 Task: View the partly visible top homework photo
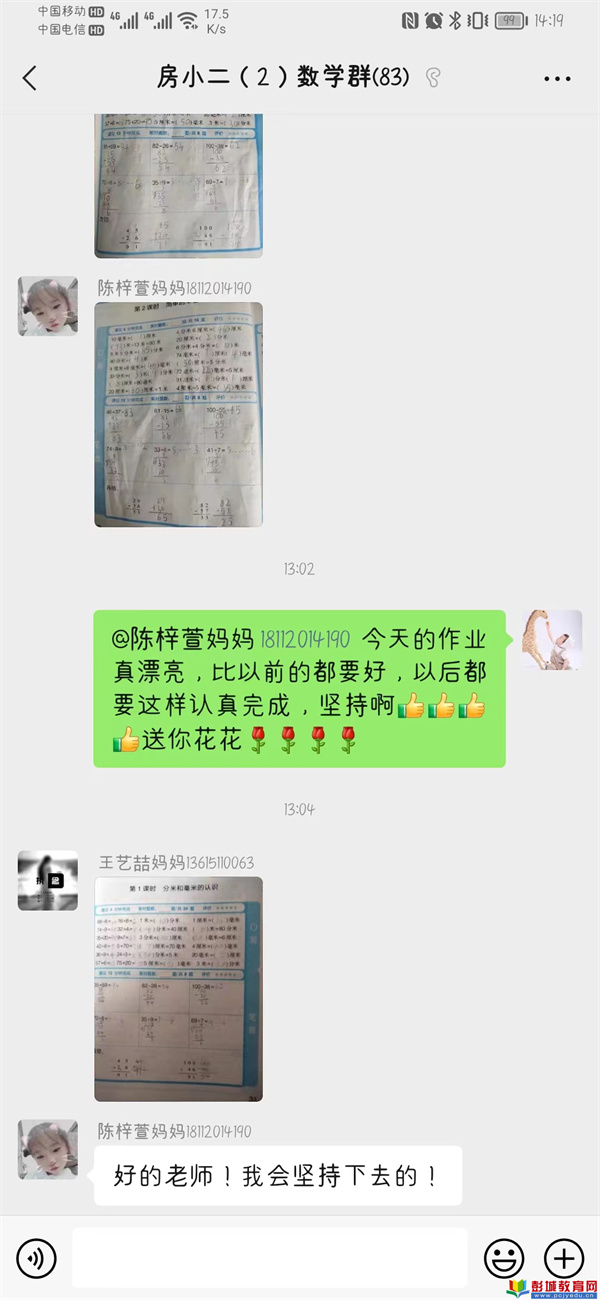(x=178, y=185)
